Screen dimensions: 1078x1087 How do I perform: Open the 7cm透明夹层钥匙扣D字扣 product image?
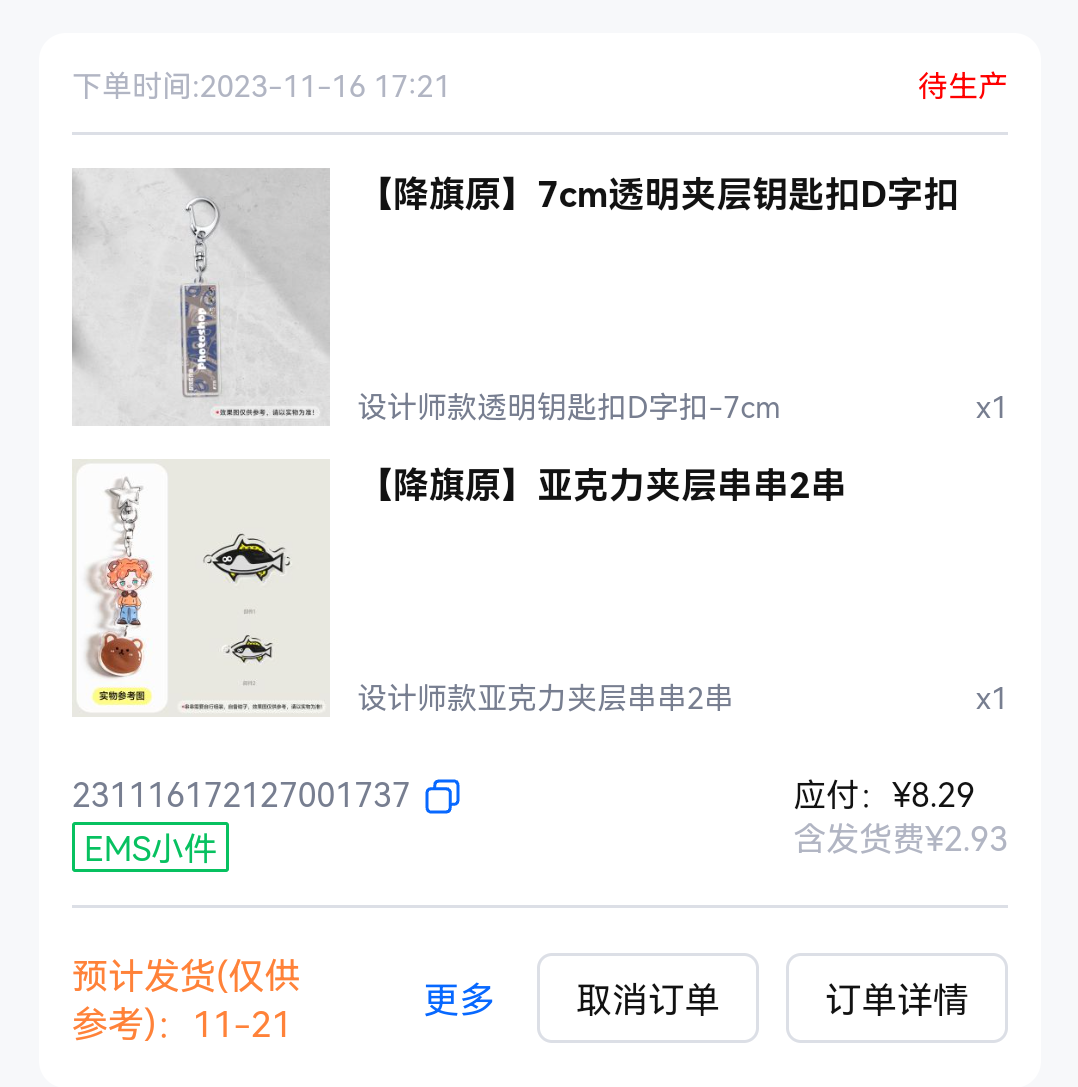click(x=201, y=297)
